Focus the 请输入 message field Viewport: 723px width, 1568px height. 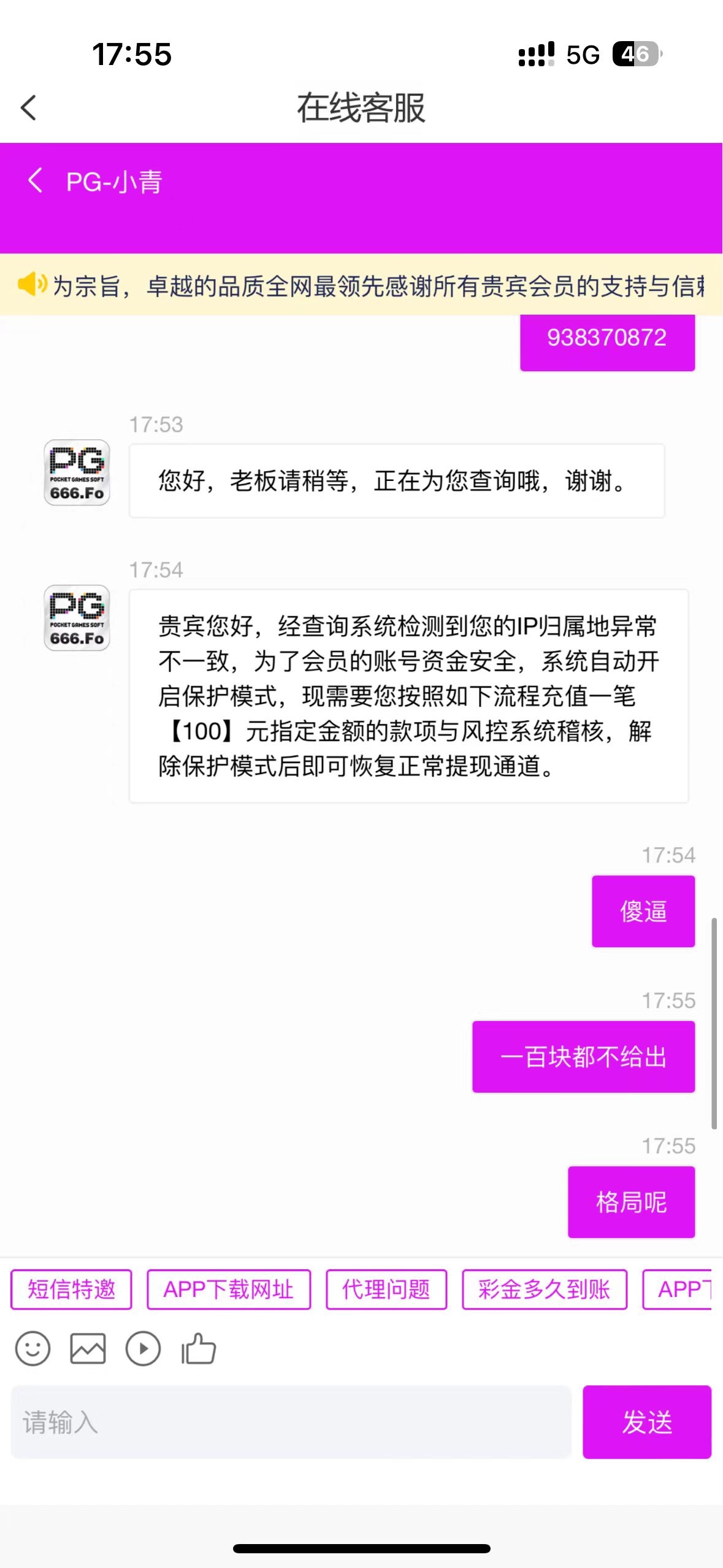(x=291, y=1422)
